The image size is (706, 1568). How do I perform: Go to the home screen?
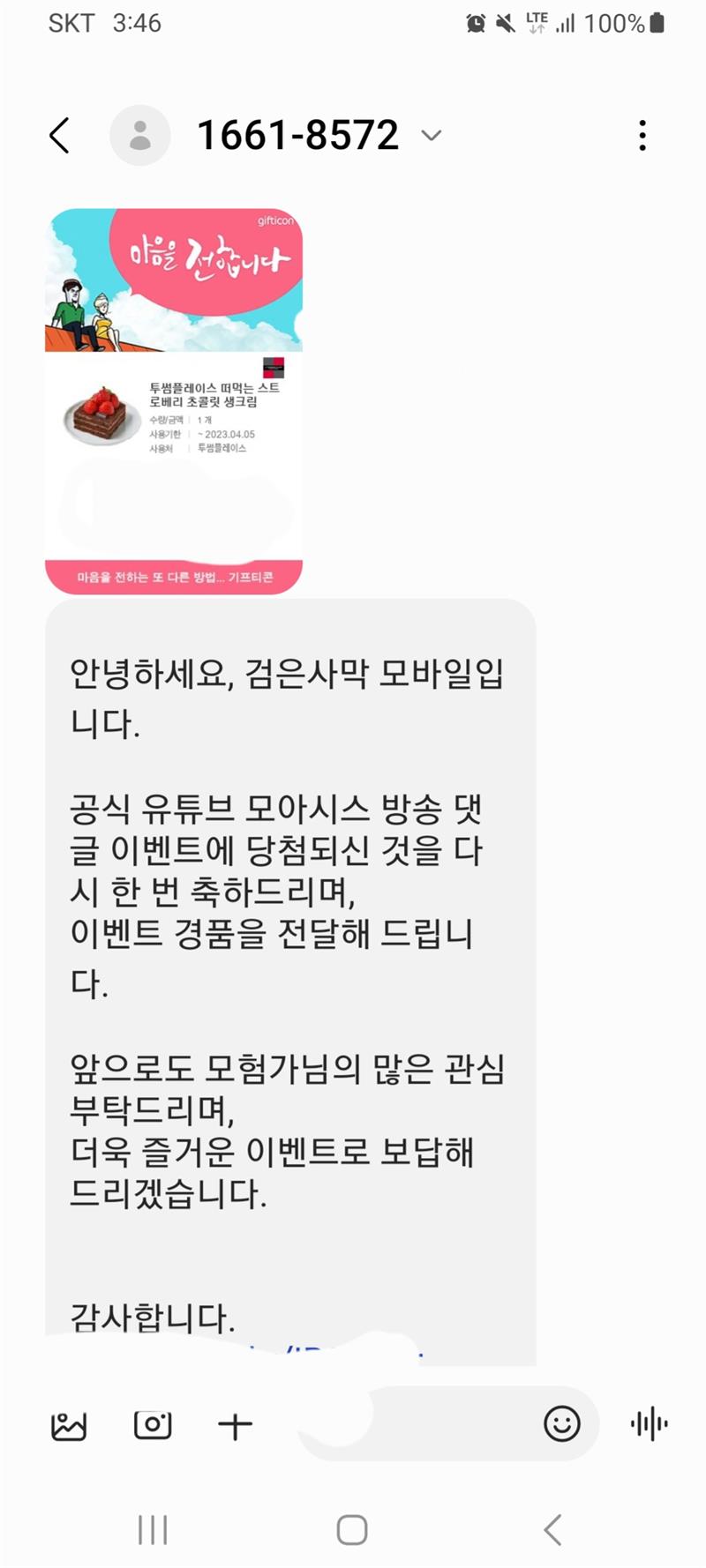click(x=352, y=1530)
